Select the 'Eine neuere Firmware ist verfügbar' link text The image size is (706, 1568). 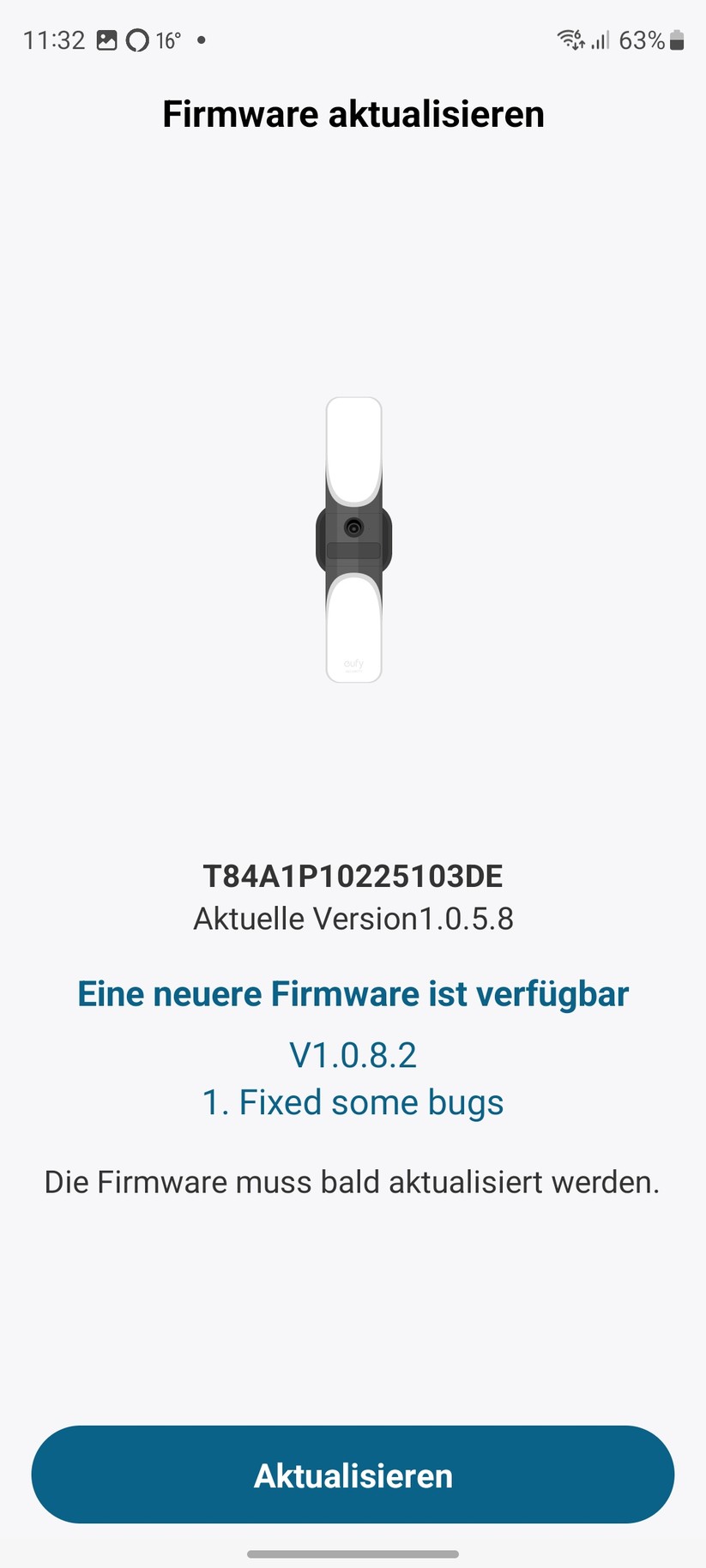point(353,993)
